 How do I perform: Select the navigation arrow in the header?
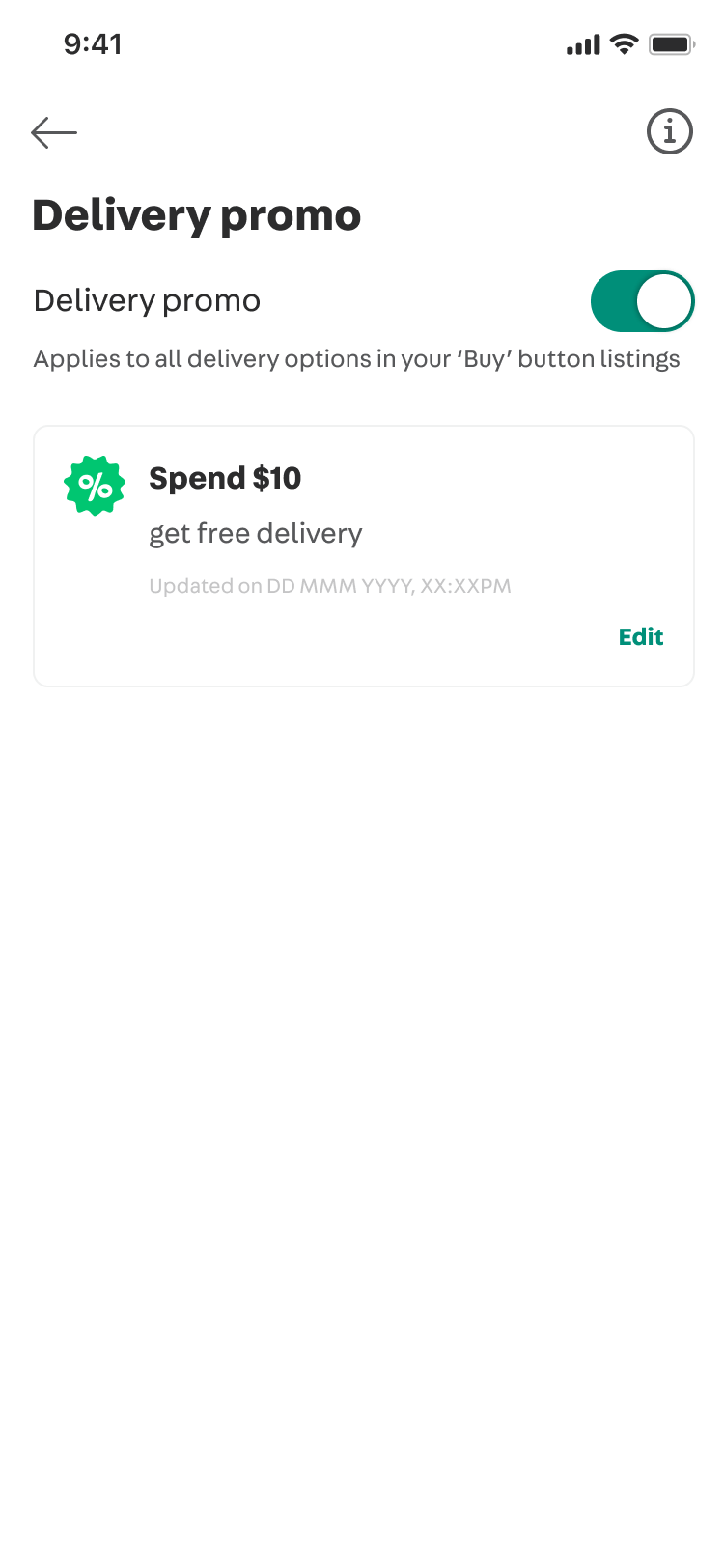[54, 132]
